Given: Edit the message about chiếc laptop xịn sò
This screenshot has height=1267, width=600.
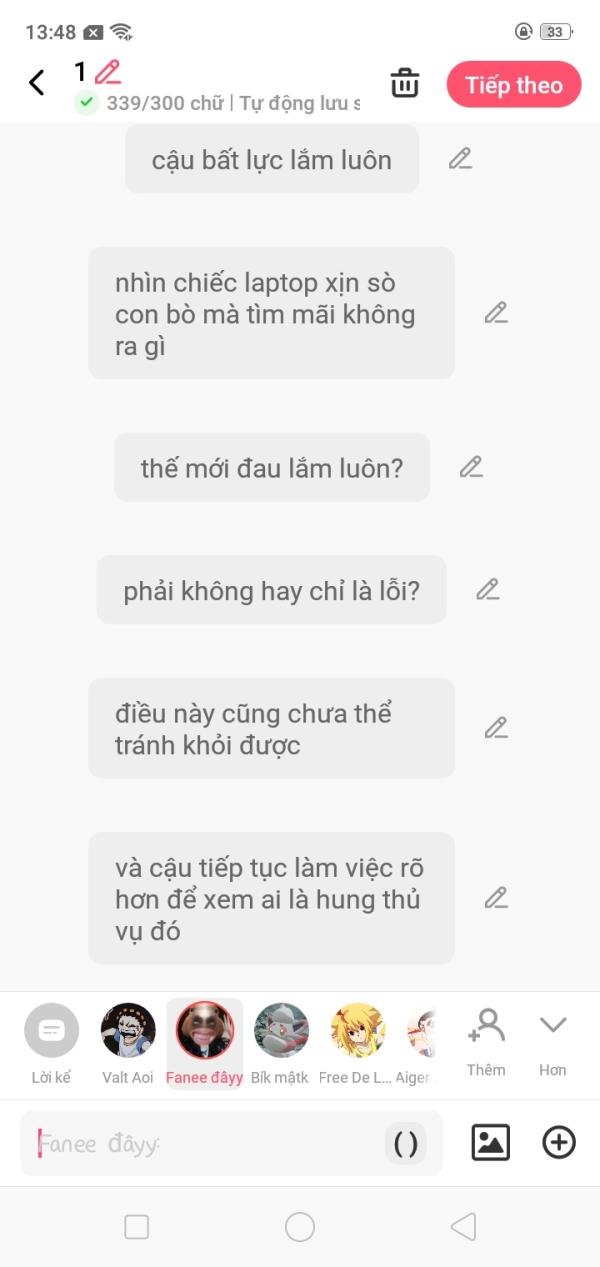Looking at the screenshot, I should pyautogui.click(x=496, y=313).
